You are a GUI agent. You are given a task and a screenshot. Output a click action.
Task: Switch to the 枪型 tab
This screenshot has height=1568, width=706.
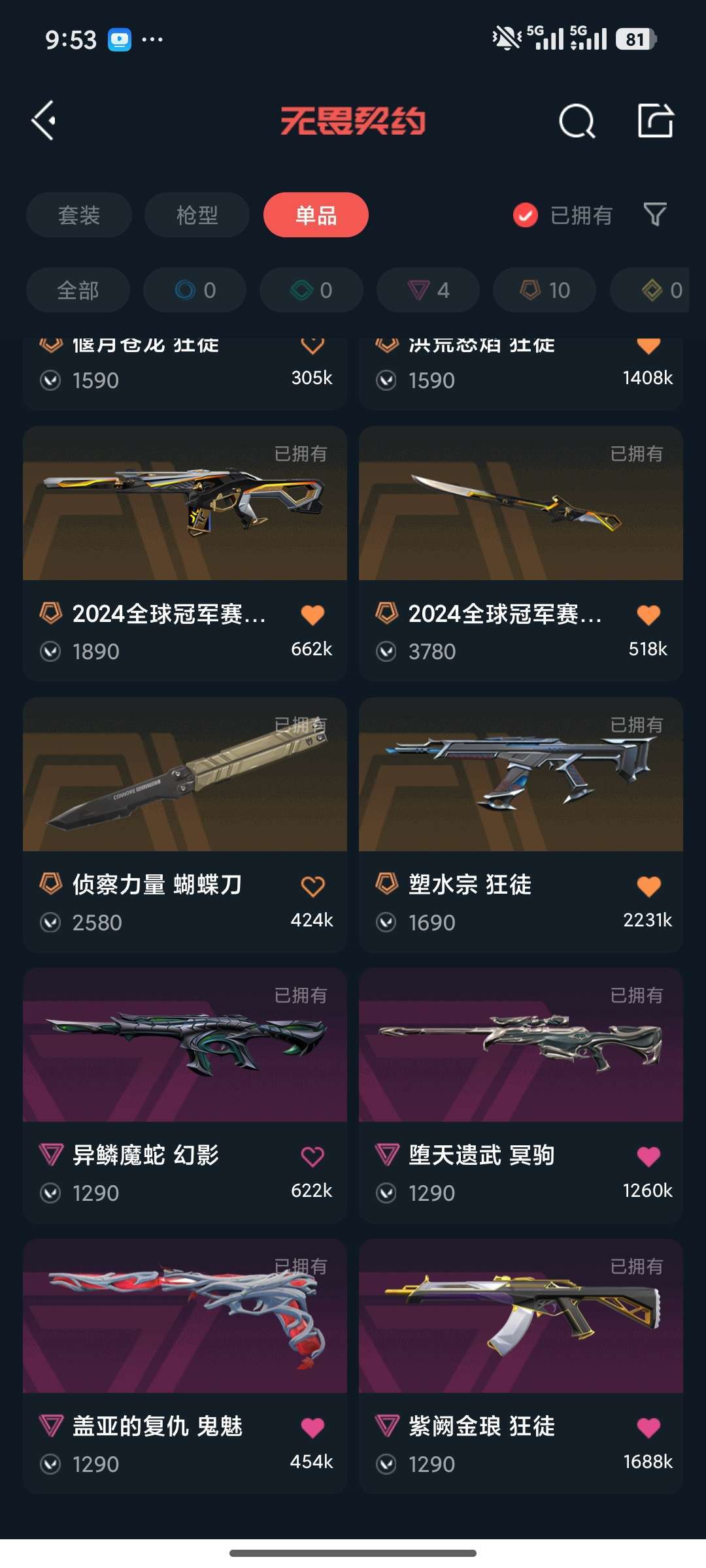tap(196, 215)
